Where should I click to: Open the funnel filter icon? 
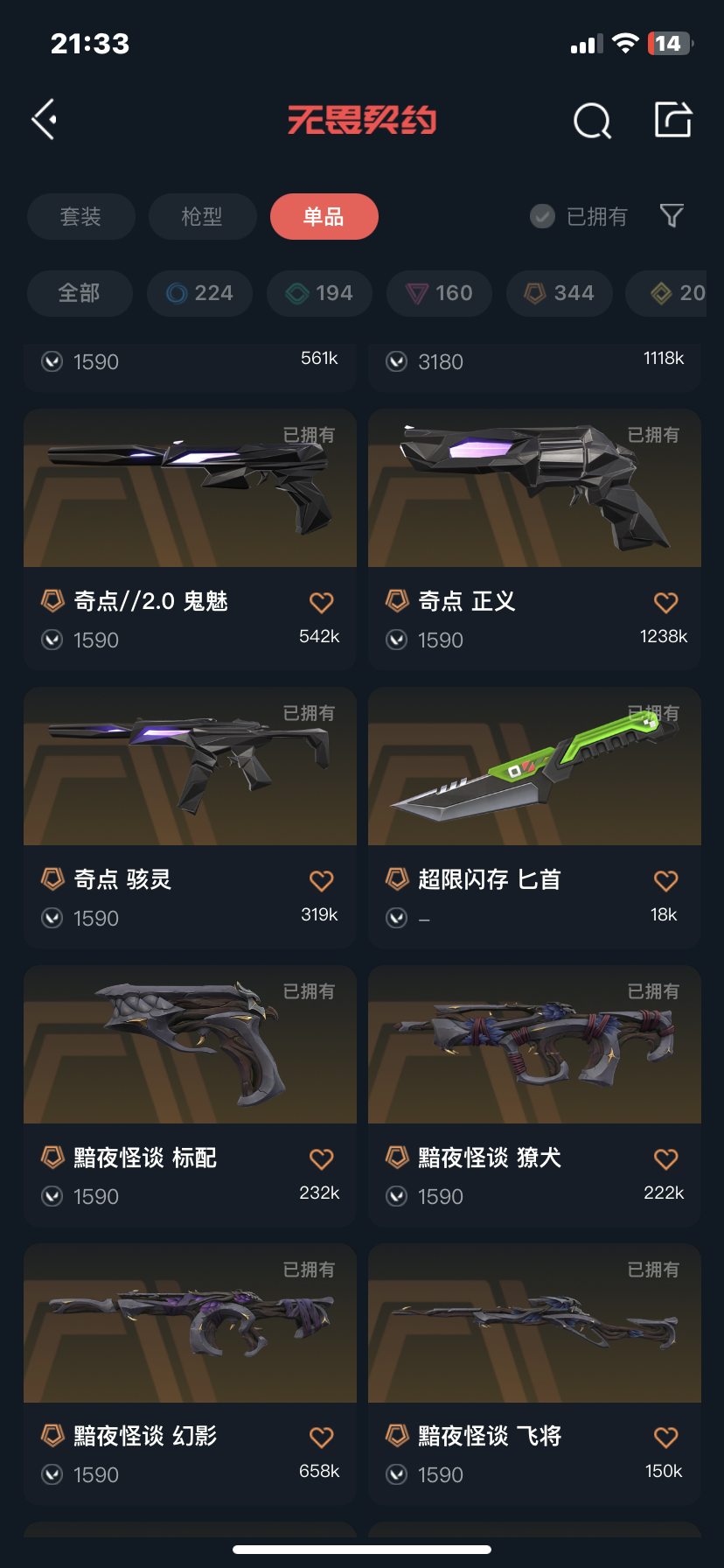672,215
